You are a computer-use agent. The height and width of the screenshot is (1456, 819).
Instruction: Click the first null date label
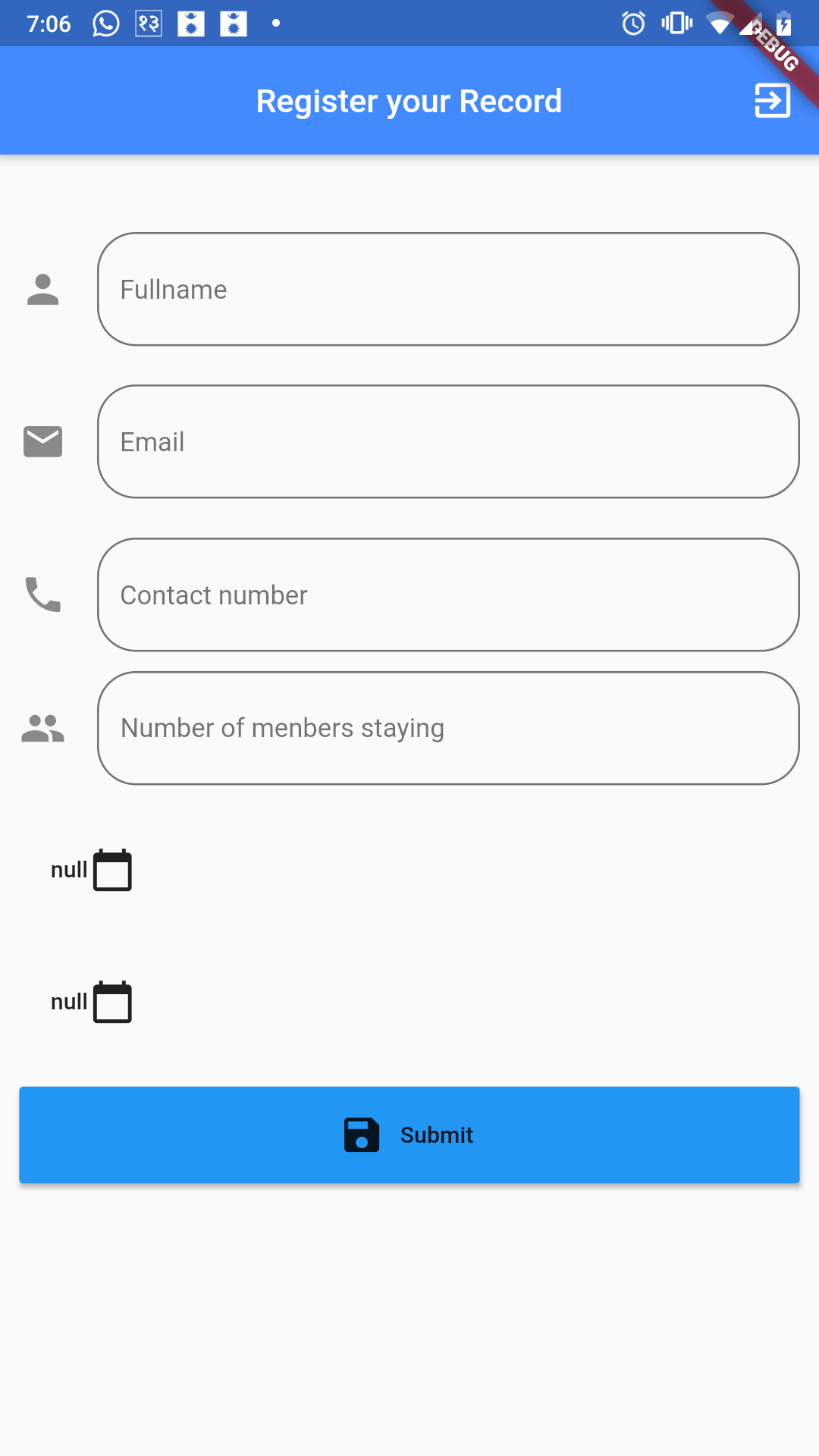click(x=67, y=870)
